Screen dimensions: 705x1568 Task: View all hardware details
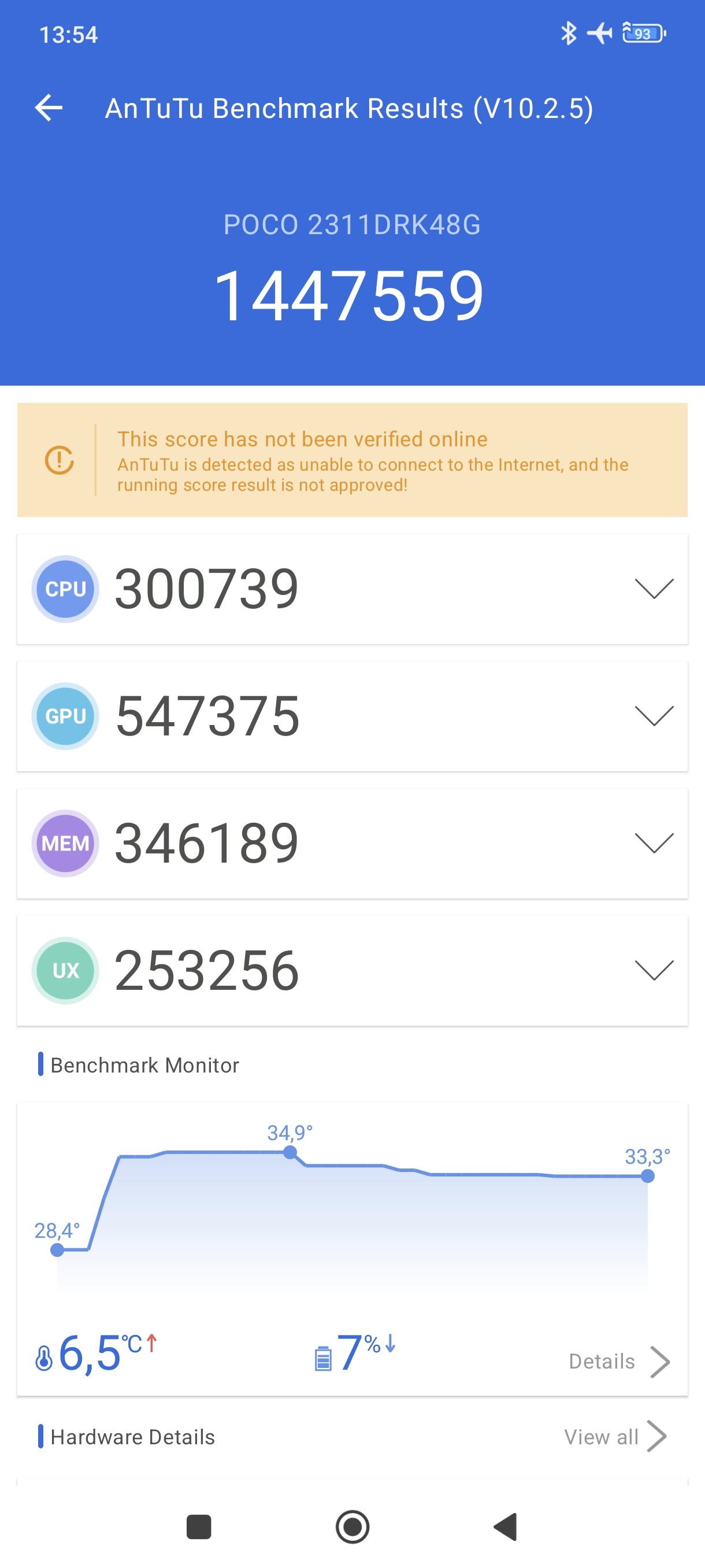614,1437
